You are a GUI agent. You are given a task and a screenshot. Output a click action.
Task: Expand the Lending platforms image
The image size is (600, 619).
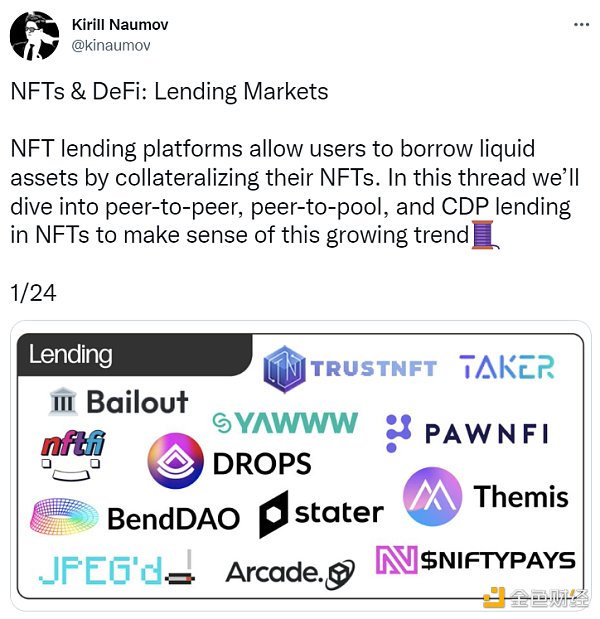(x=300, y=465)
